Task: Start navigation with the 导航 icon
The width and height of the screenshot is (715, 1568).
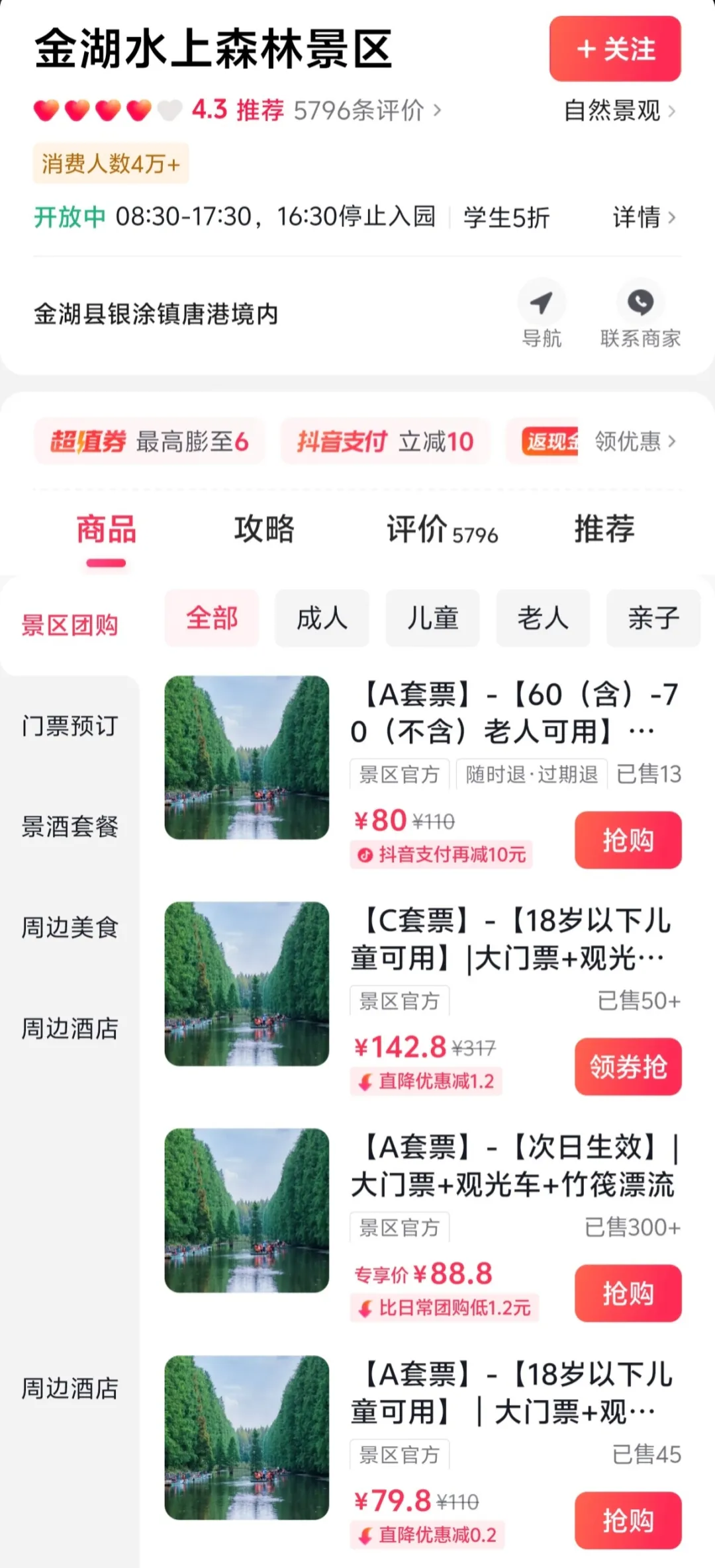Action: coord(542,314)
